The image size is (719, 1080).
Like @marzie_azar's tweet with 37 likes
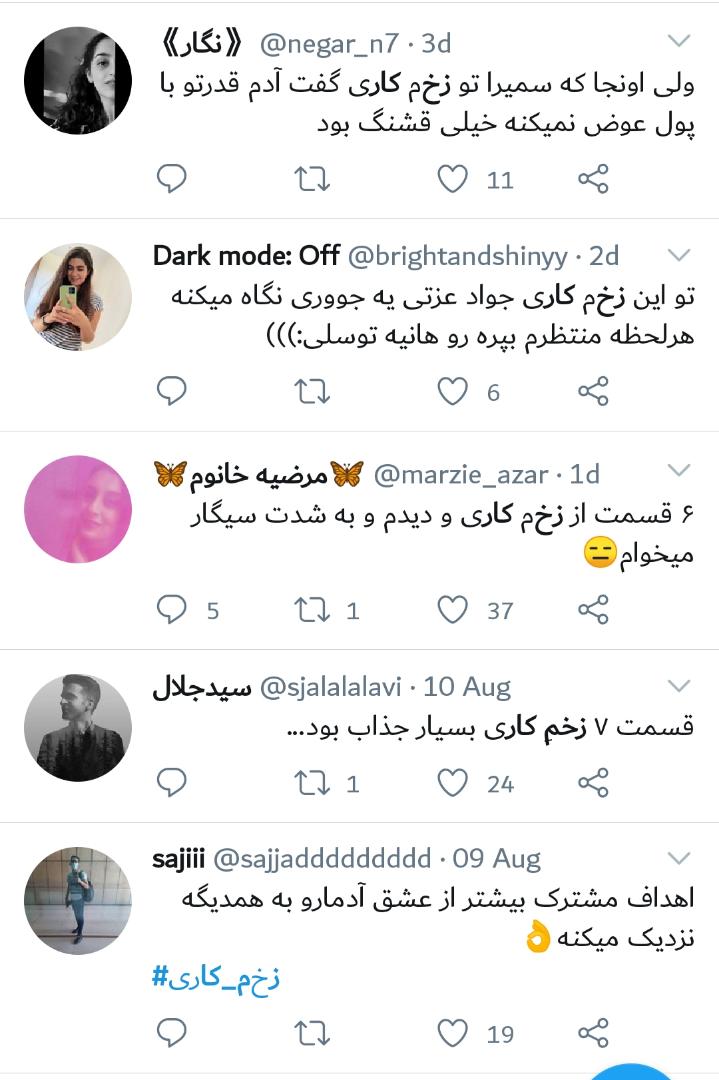(453, 609)
